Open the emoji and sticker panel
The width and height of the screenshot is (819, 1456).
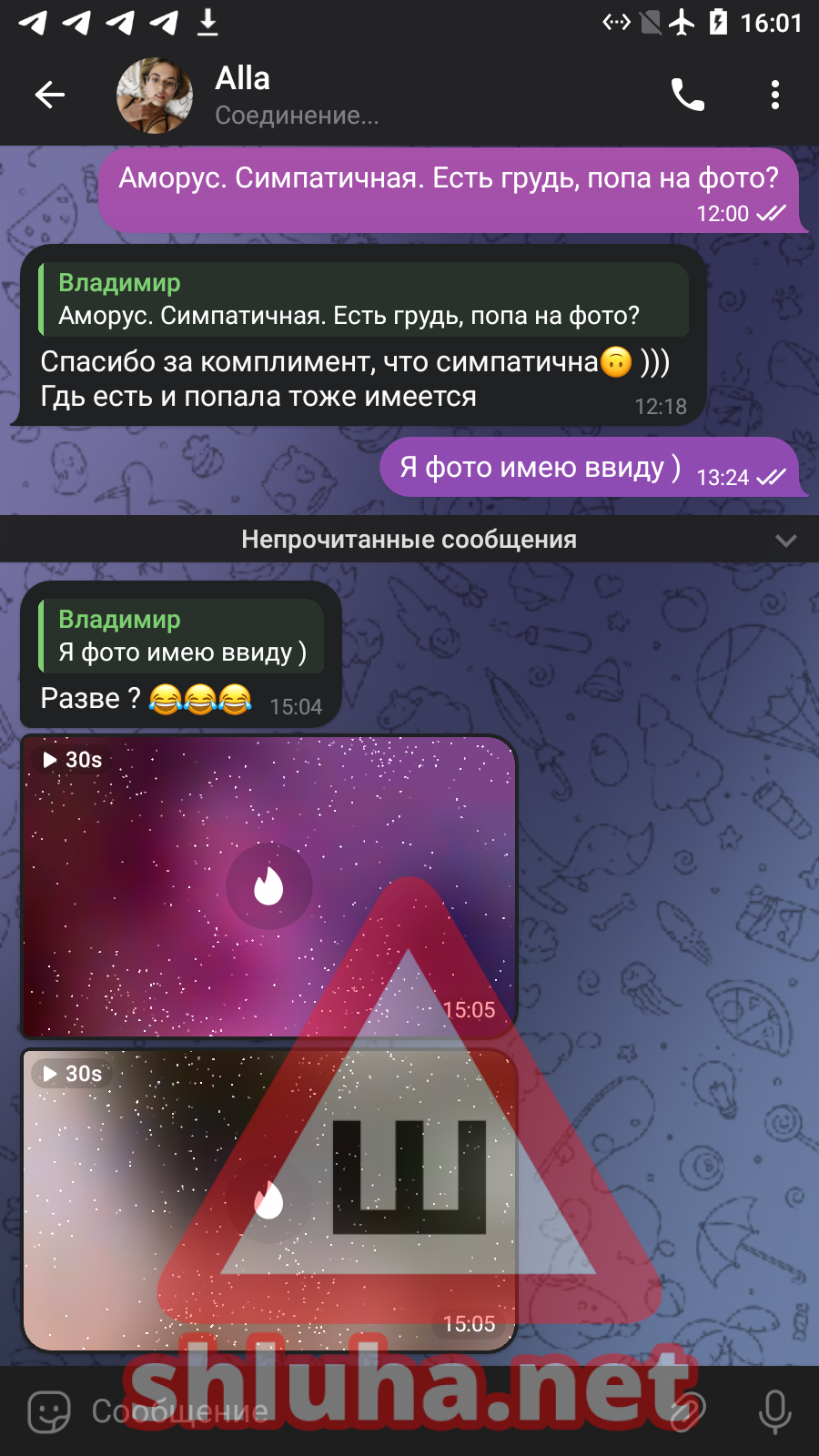tap(49, 1412)
